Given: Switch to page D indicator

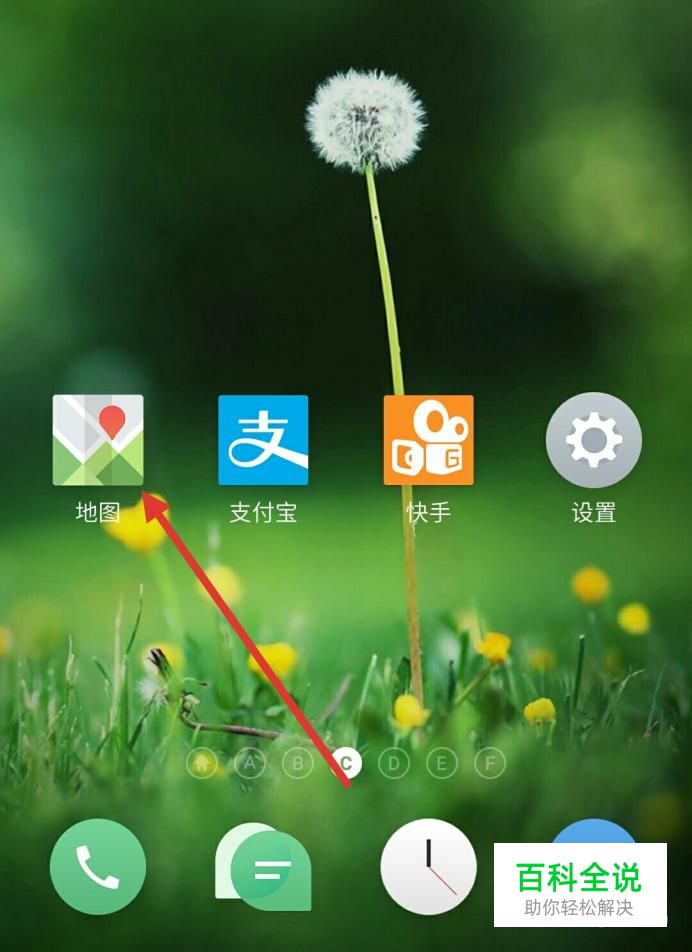Looking at the screenshot, I should (x=394, y=764).
